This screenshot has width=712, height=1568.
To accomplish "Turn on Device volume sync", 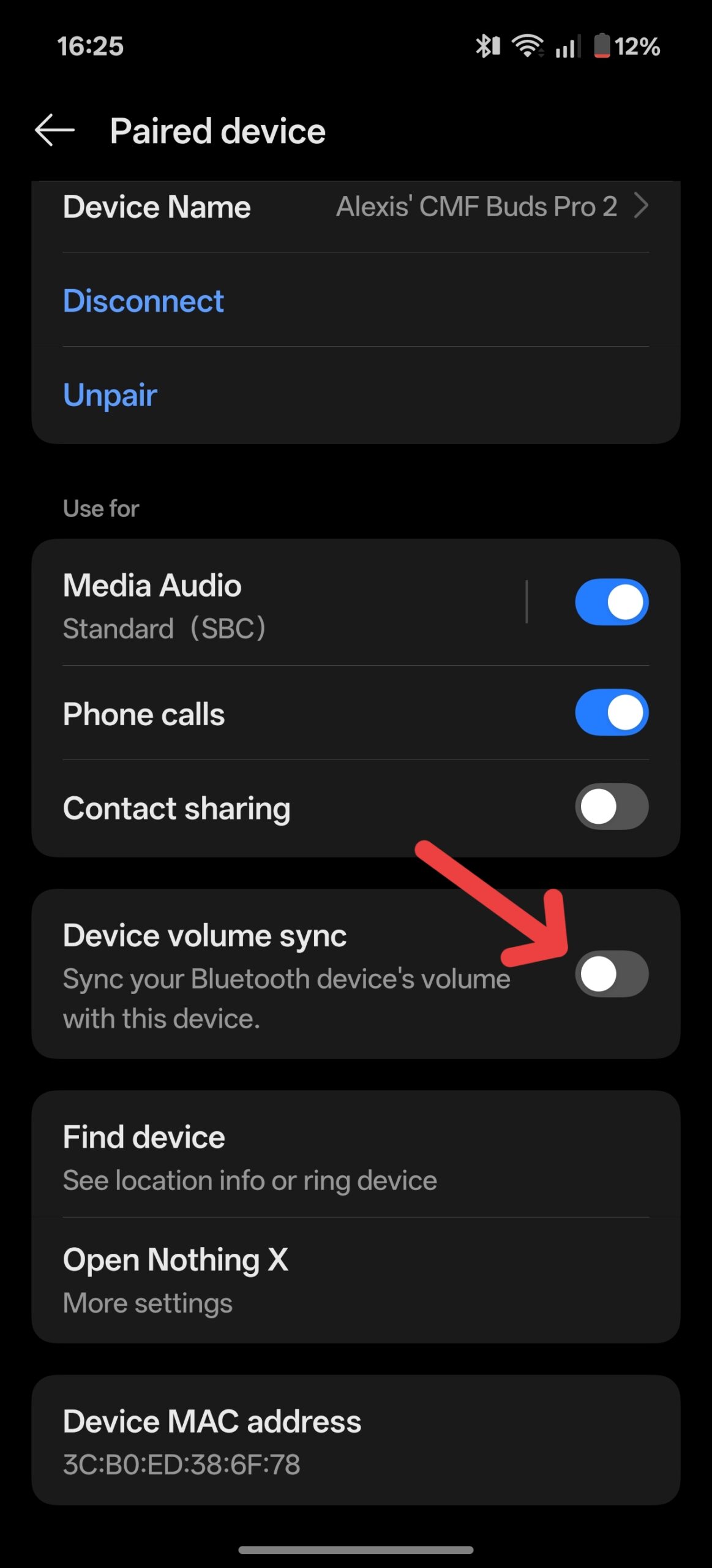I will coord(611,974).
